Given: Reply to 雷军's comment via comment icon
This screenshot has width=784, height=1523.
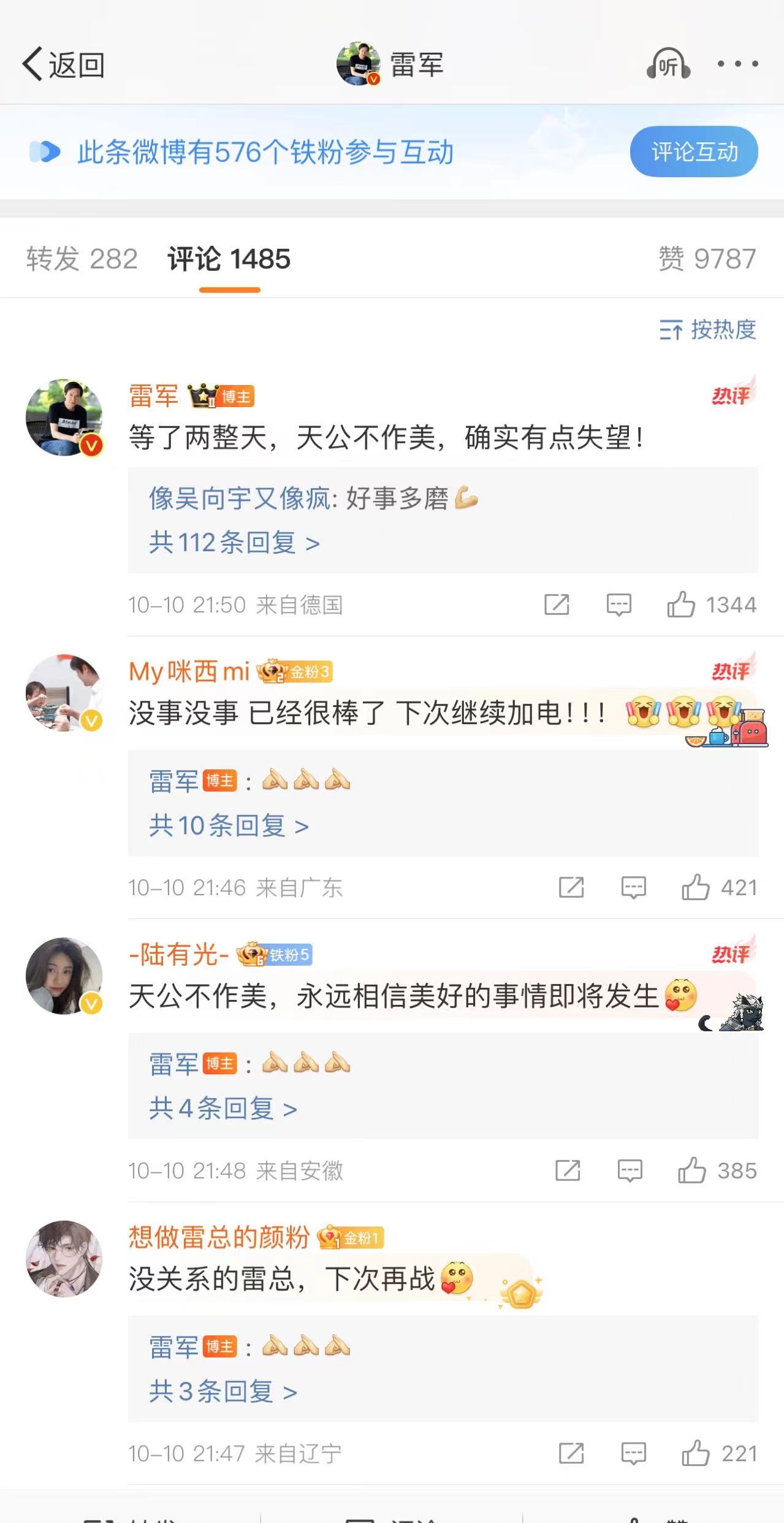Looking at the screenshot, I should tap(618, 605).
